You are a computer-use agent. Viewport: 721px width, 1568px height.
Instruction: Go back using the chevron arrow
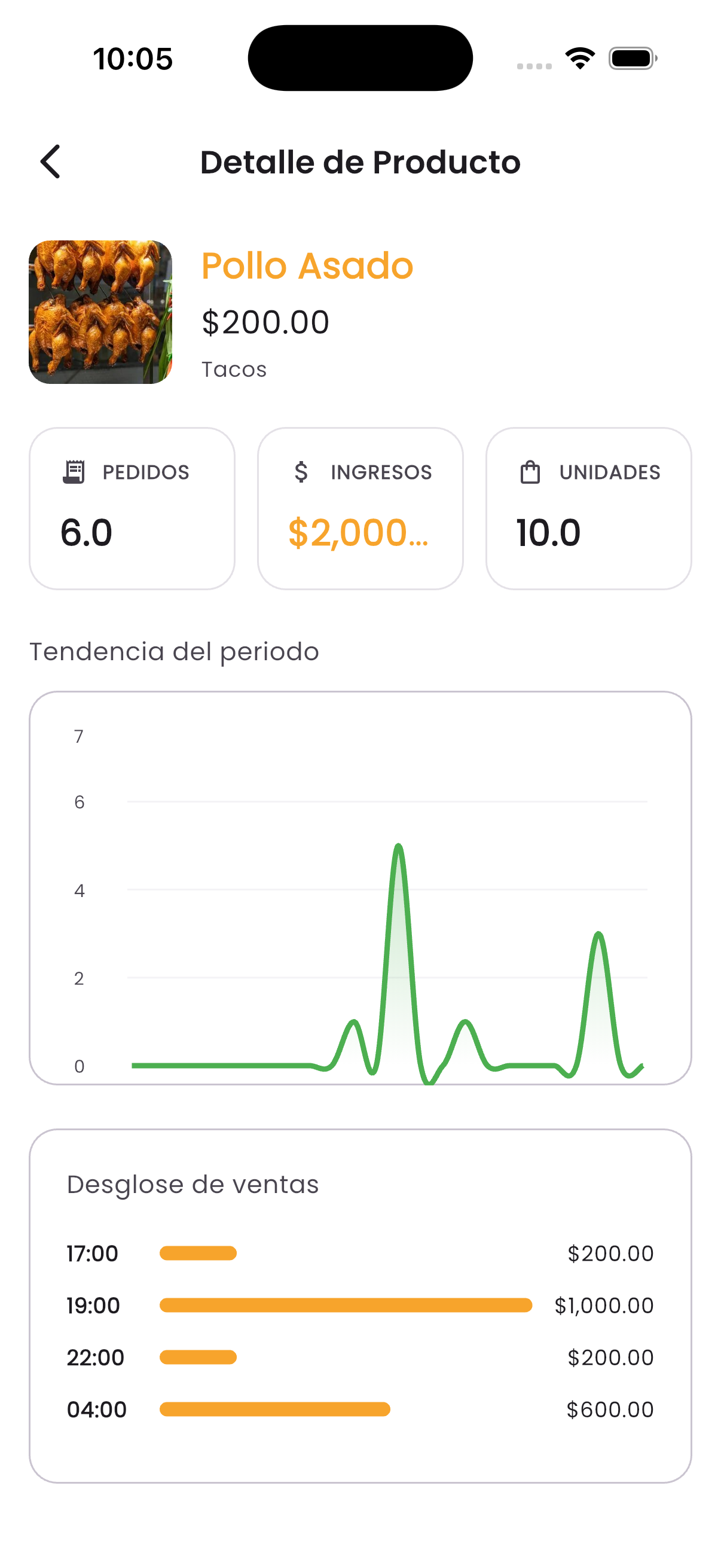tap(51, 162)
